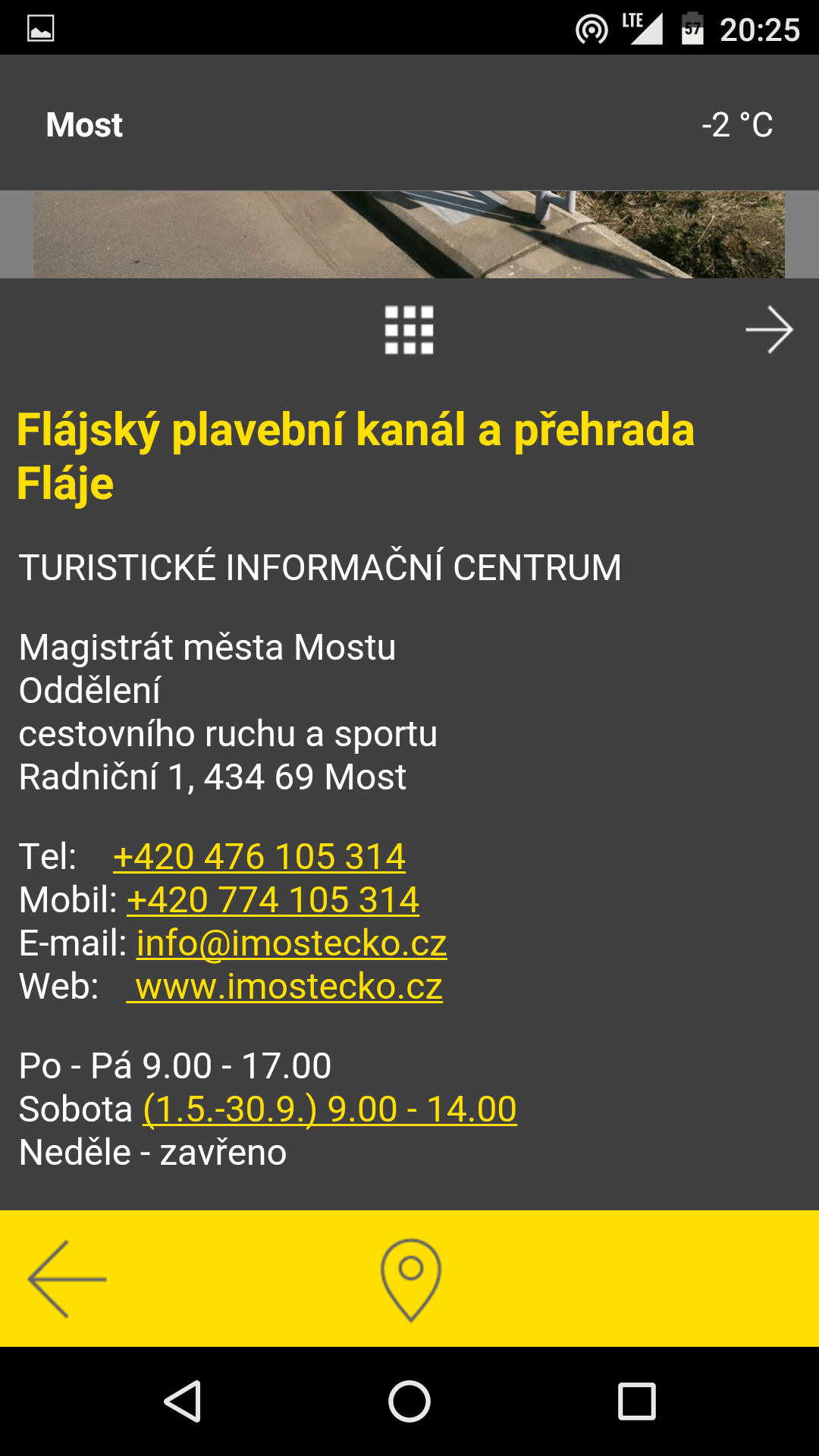The image size is (819, 1456).
Task: Go to the next item with the right arrow
Action: (x=768, y=330)
